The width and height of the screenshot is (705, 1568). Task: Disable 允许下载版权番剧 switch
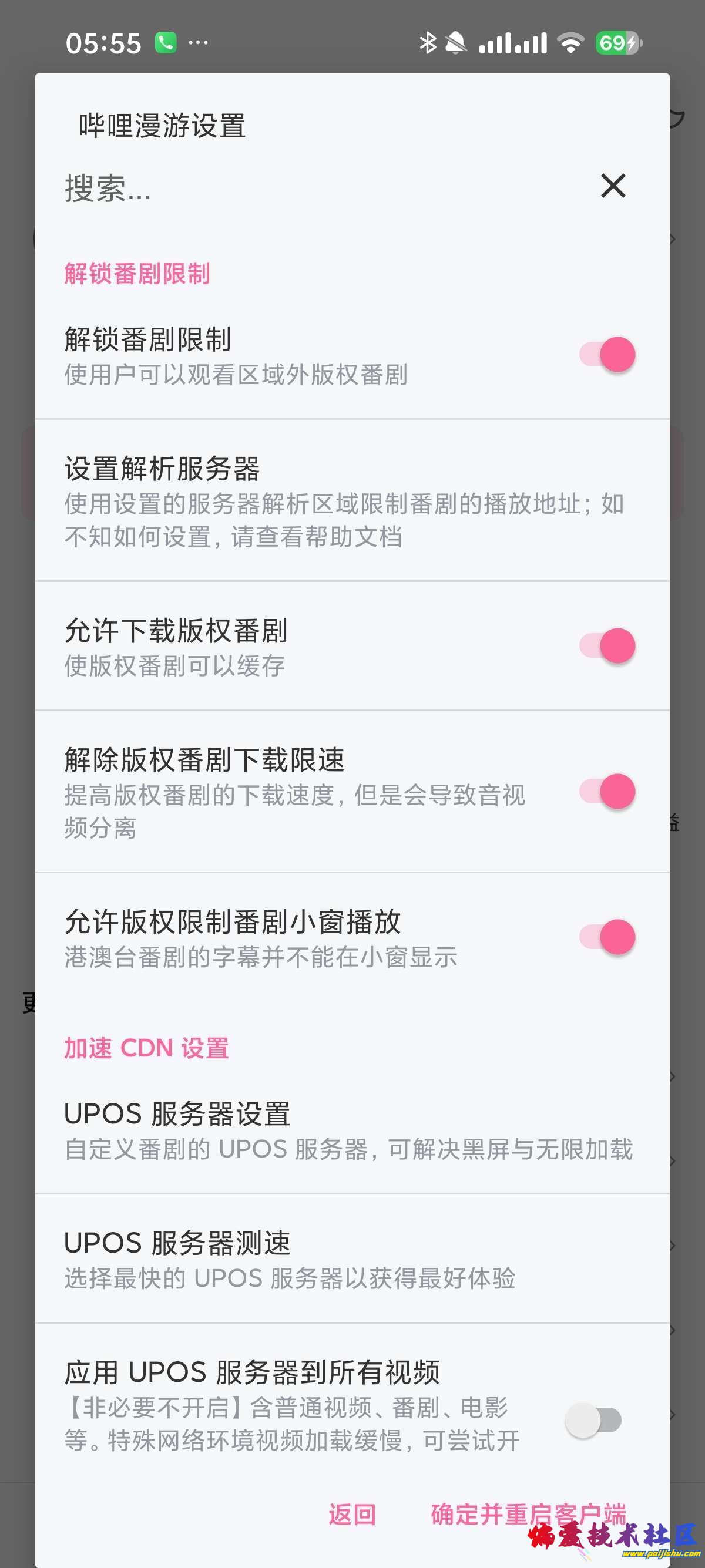click(x=607, y=646)
